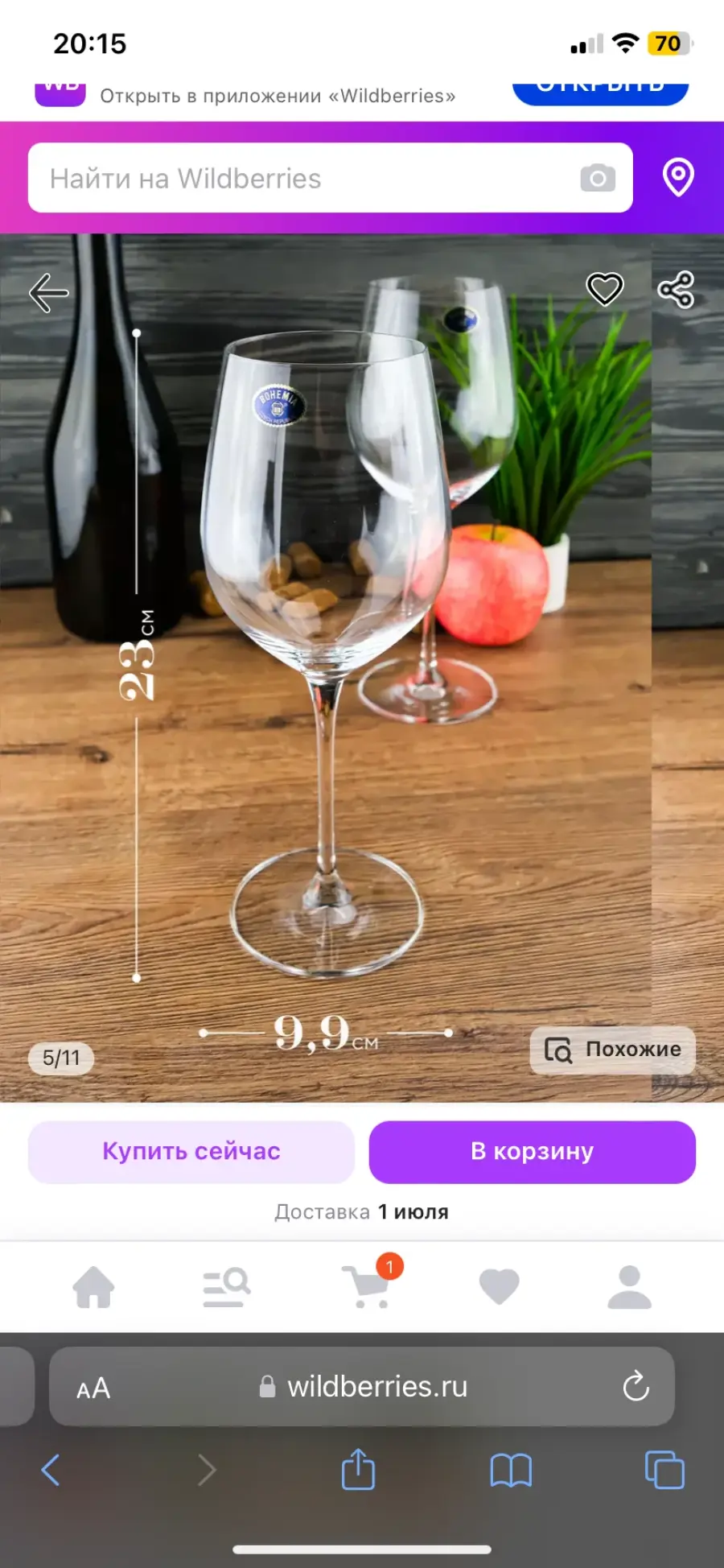Add to cart with В корзину
Image resolution: width=724 pixels, height=1568 pixels.
533,1152
